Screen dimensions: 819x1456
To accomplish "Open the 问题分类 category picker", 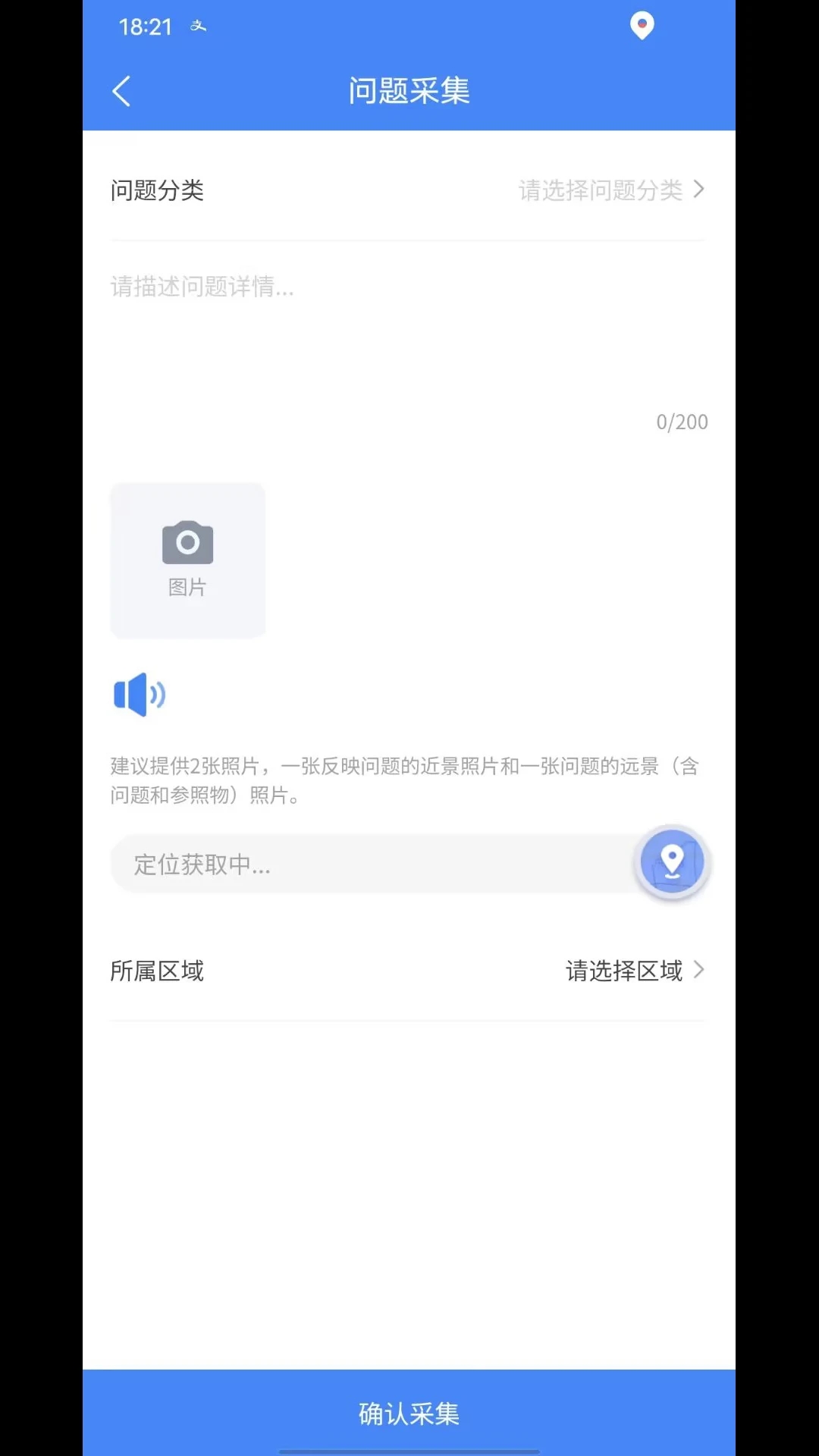I will 408,190.
